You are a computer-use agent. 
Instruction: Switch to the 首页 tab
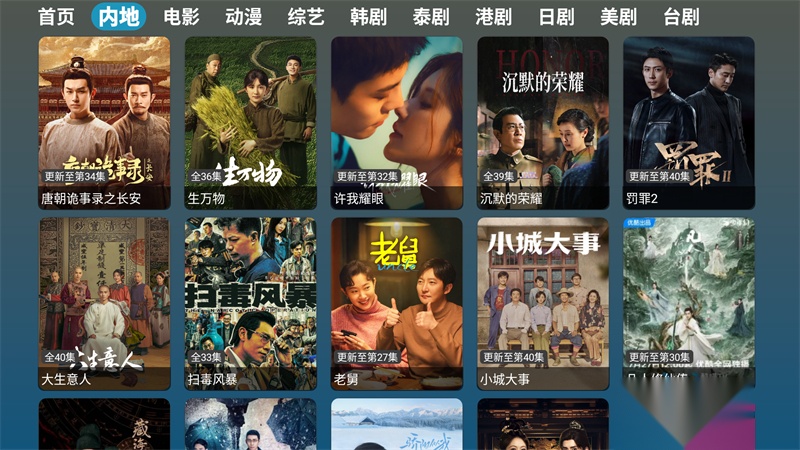[x=56, y=17]
